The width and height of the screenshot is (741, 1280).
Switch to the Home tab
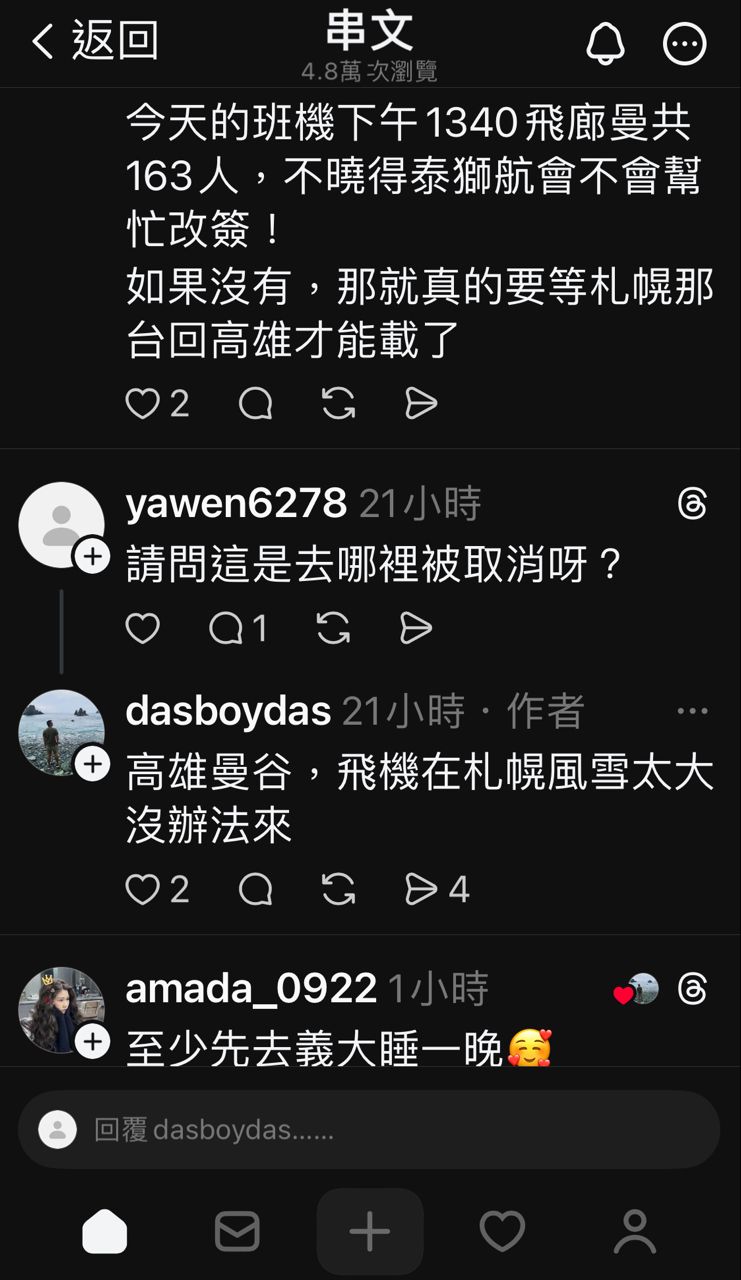[x=105, y=1231]
